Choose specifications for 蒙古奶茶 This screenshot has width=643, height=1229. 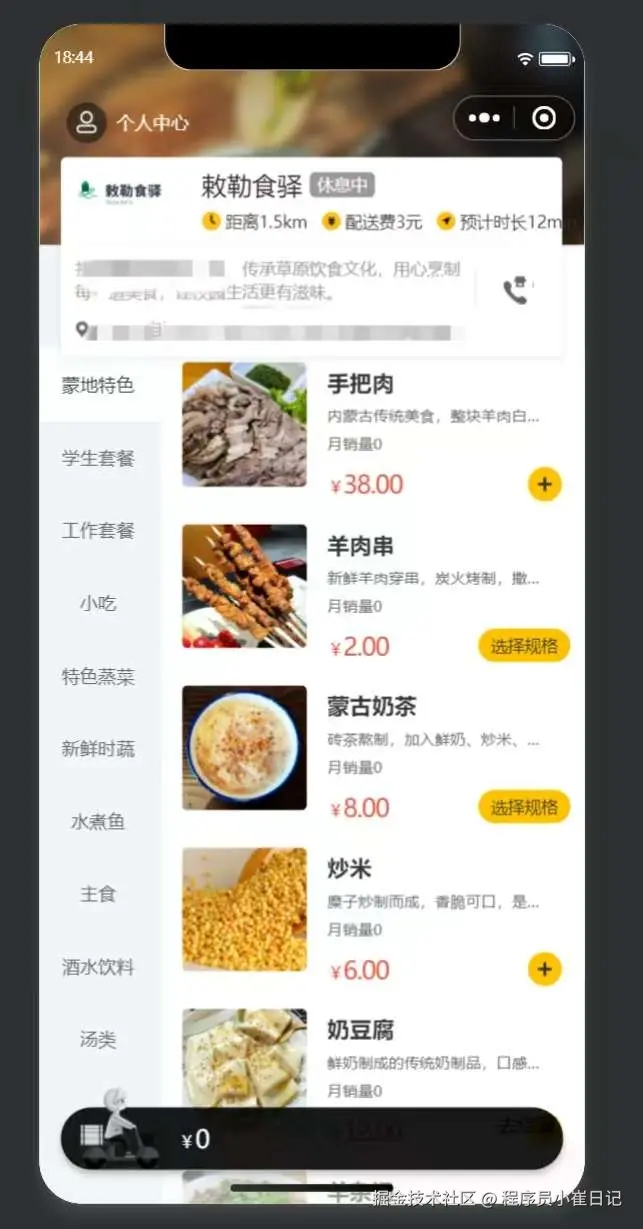524,807
